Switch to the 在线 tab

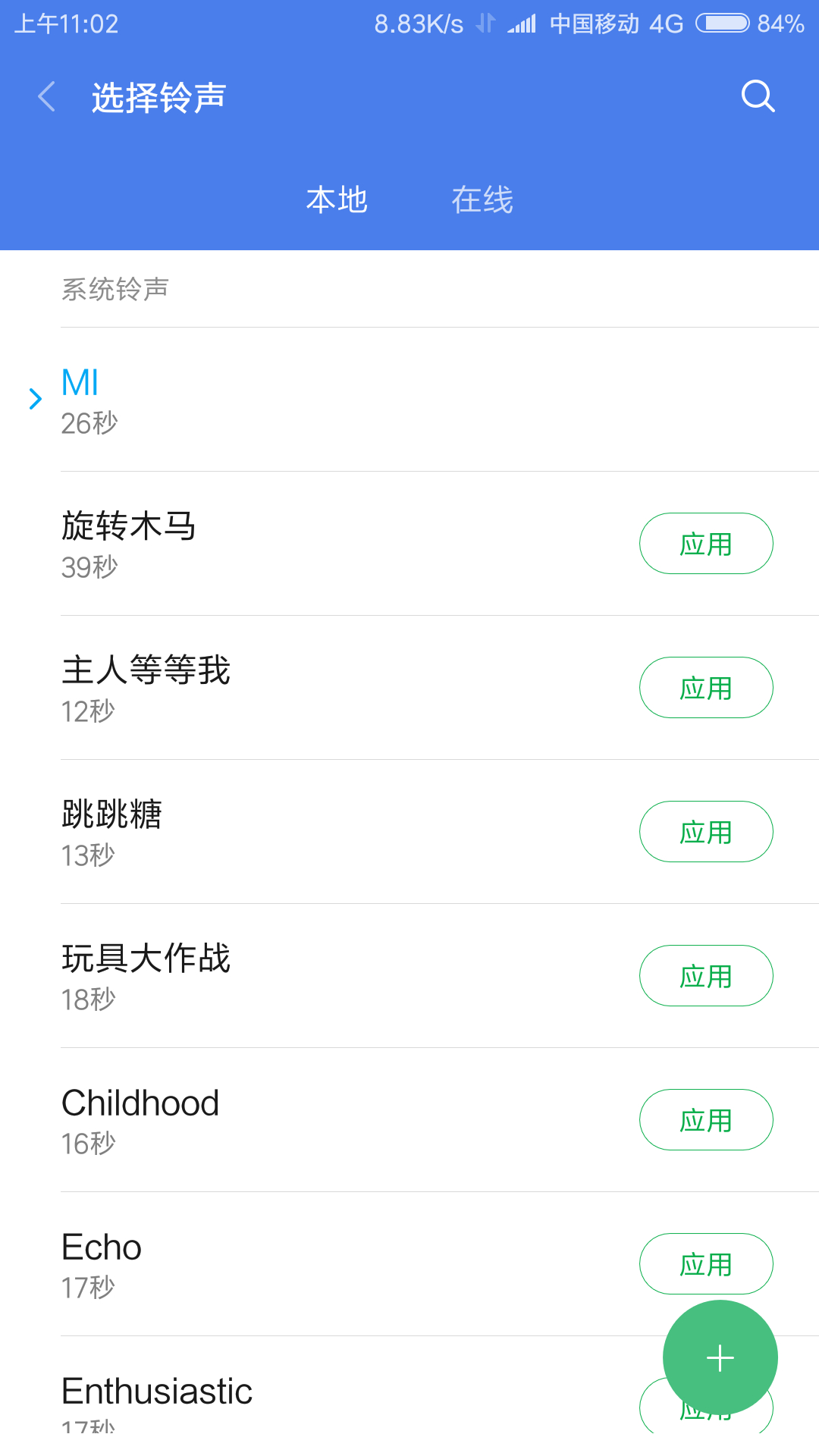(482, 200)
